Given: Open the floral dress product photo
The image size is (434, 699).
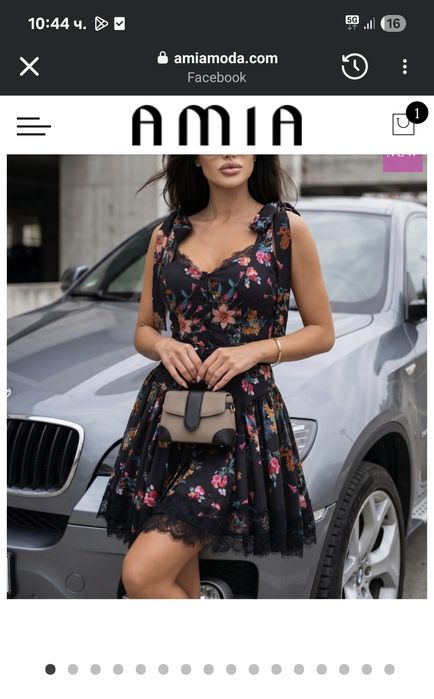Looking at the screenshot, I should pyautogui.click(x=217, y=376).
